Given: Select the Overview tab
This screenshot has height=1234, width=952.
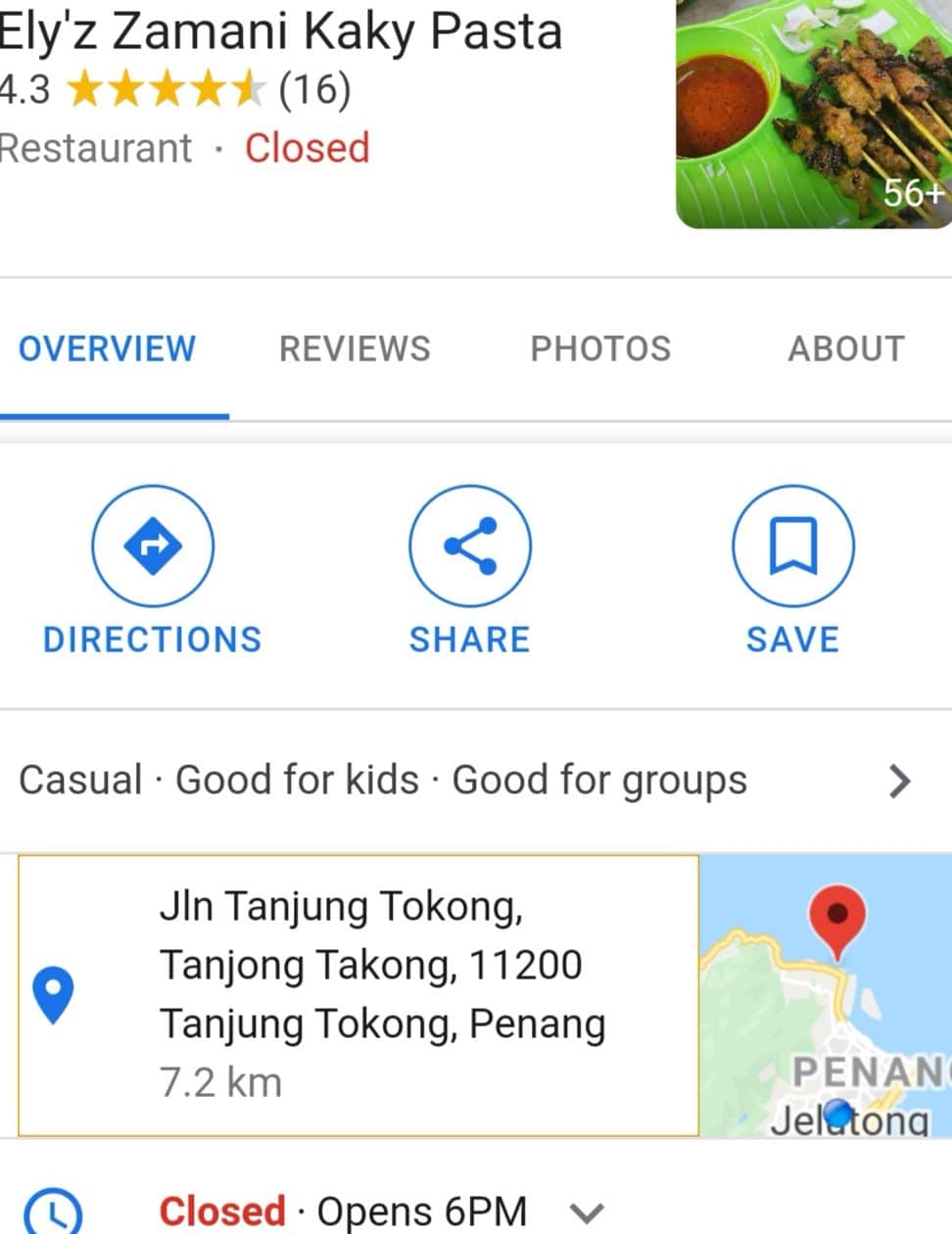Looking at the screenshot, I should [x=108, y=349].
